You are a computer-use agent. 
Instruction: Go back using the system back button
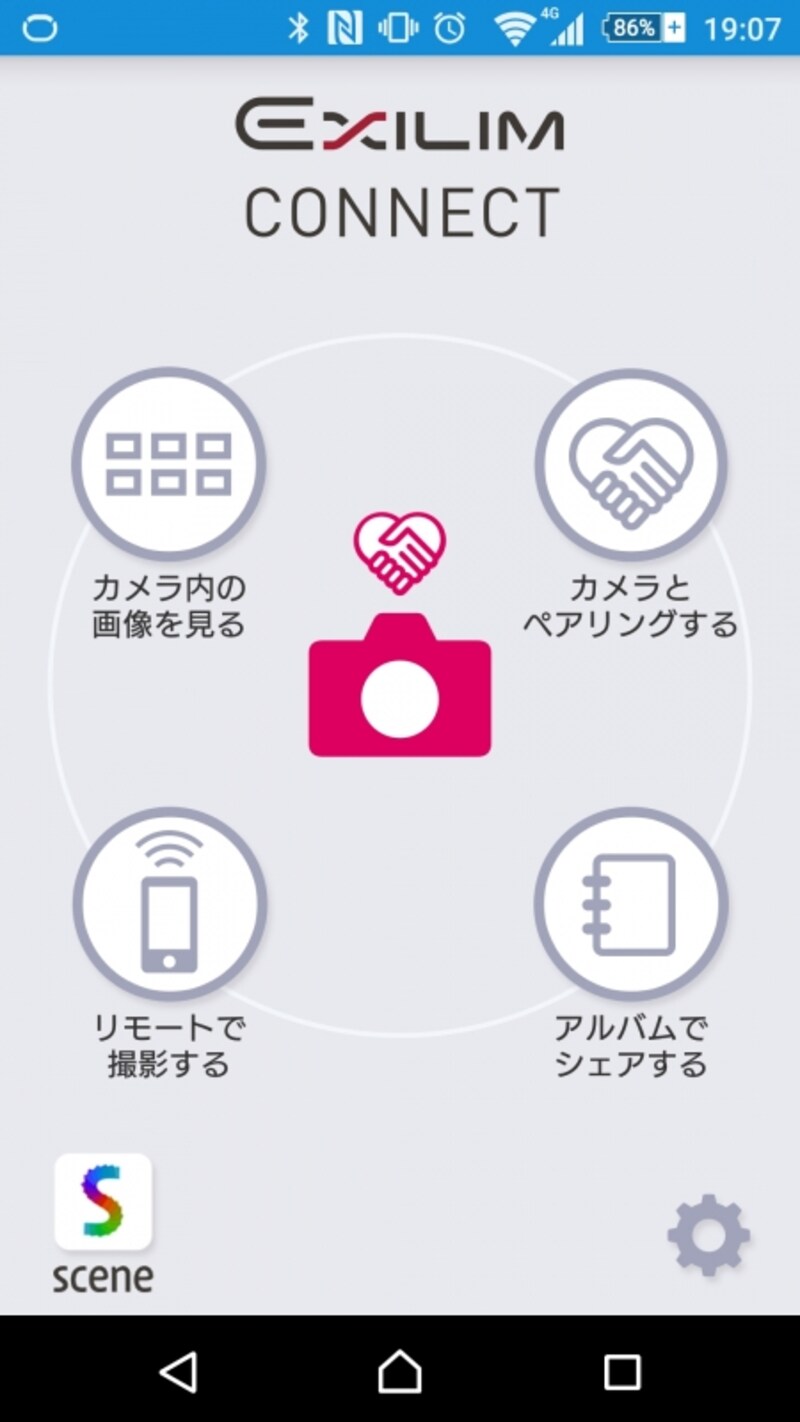click(x=179, y=1371)
